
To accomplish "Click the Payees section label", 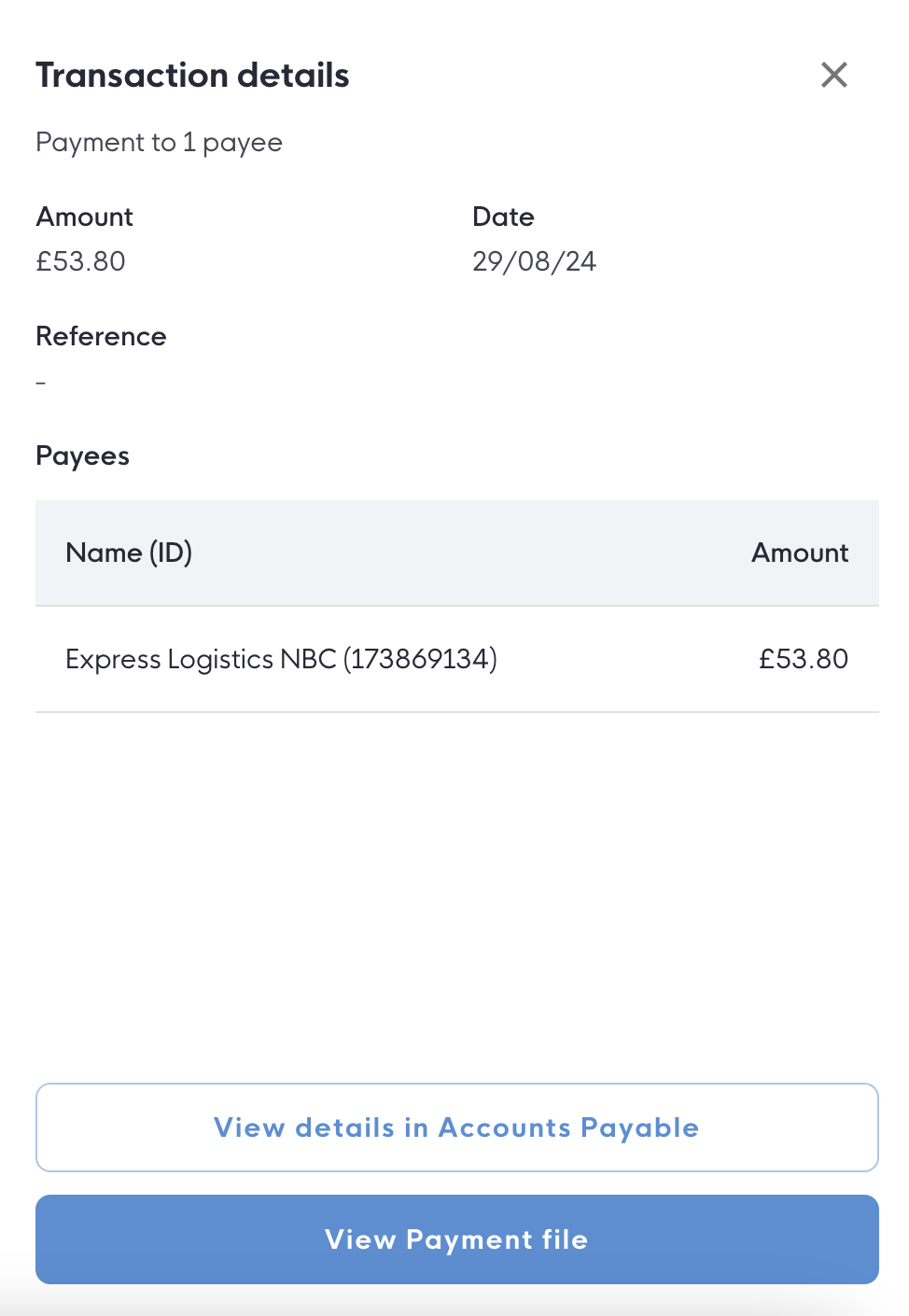I will click(82, 455).
